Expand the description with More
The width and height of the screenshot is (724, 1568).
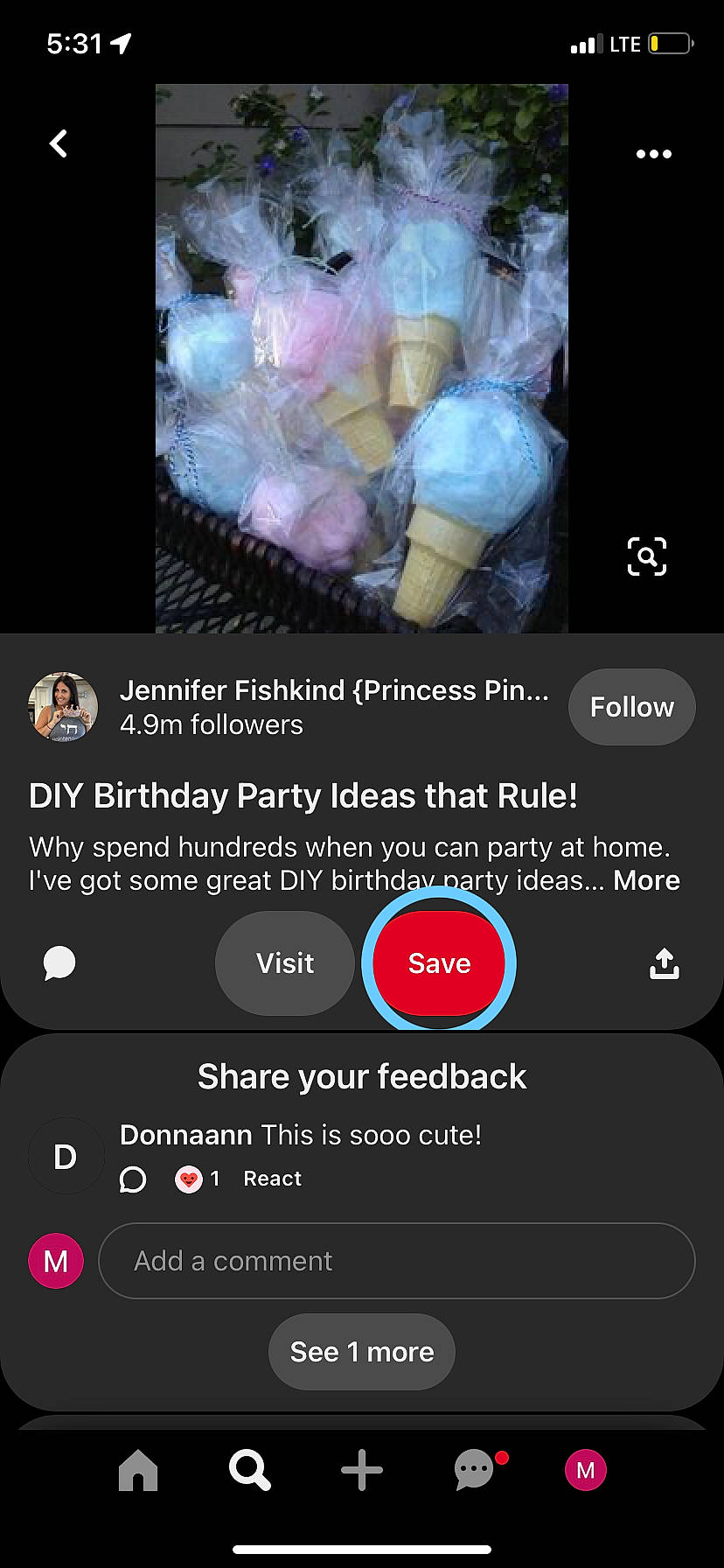[646, 880]
